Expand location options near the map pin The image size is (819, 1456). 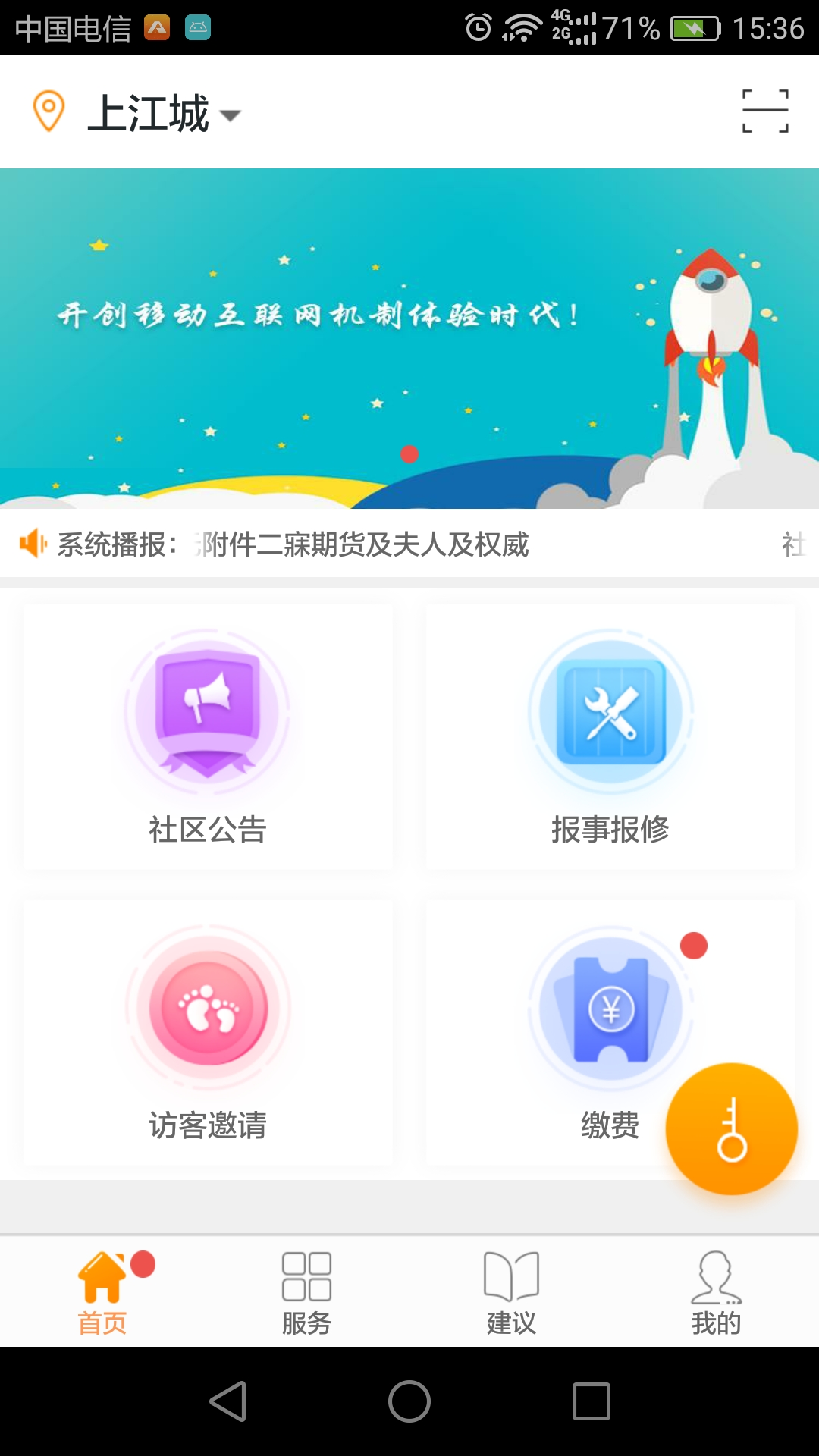(x=48, y=111)
